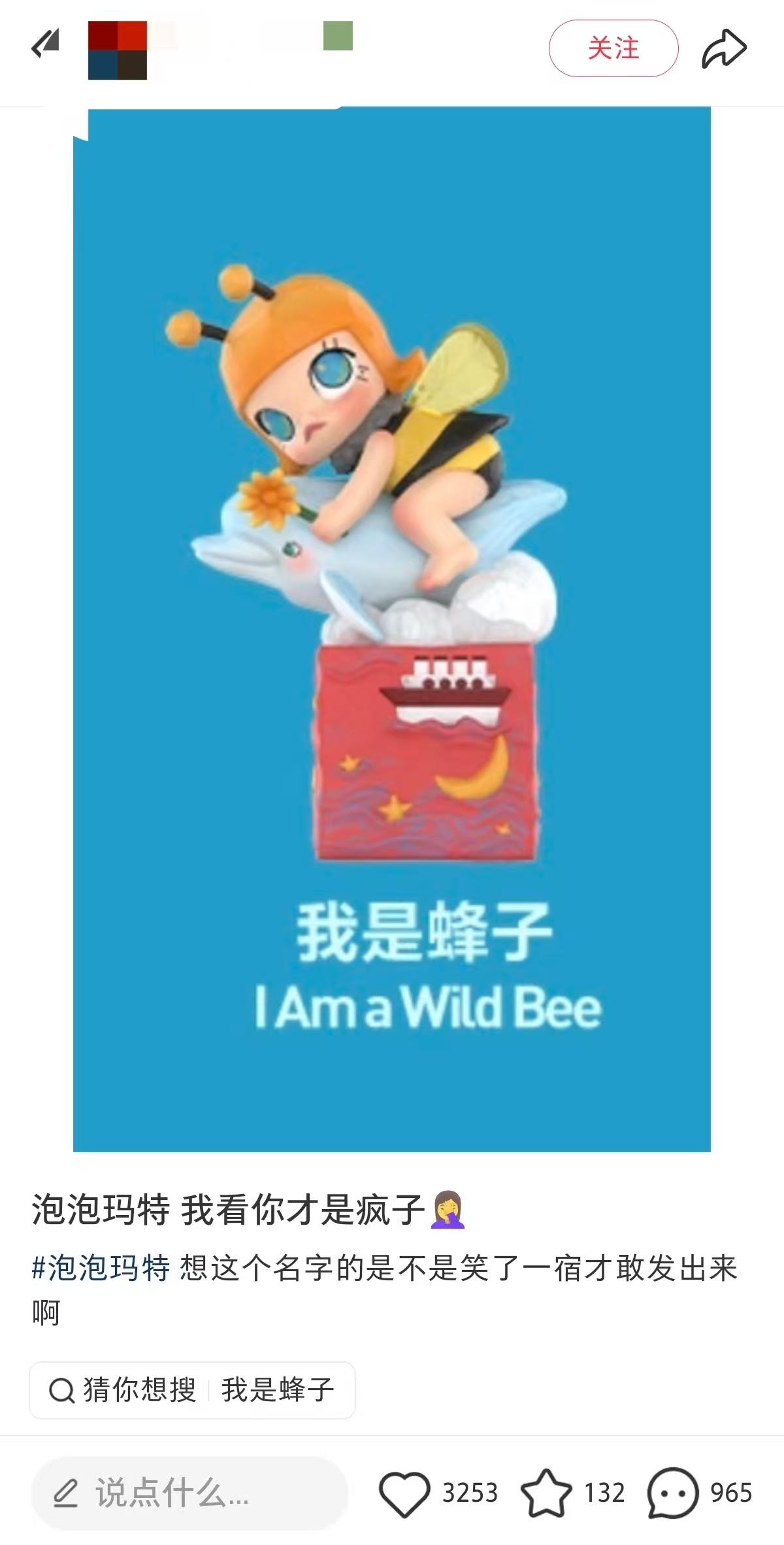Follow the author with 关注 button
Viewport: 784px width, 1545px height.
(613, 48)
